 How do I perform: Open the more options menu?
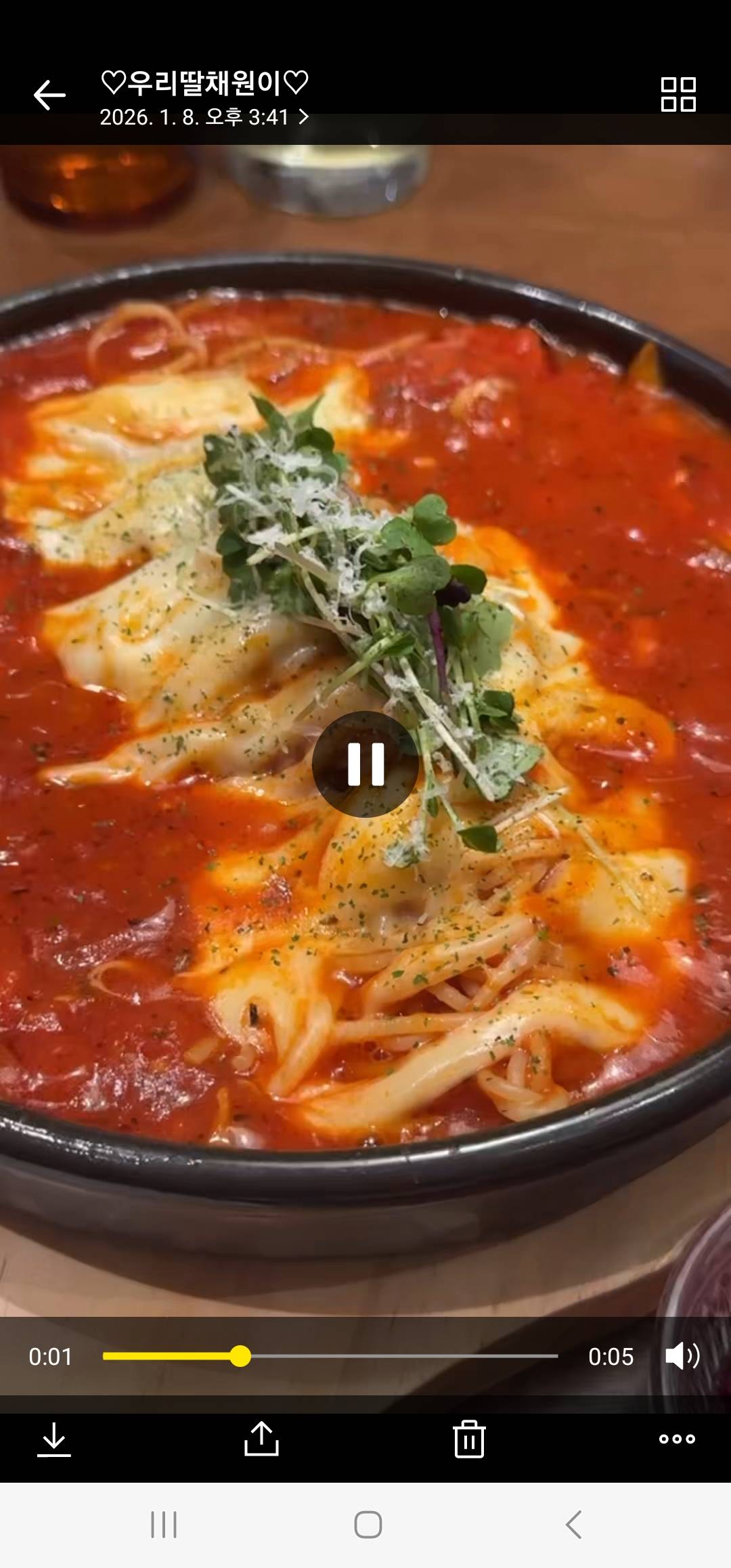pyautogui.click(x=677, y=1439)
